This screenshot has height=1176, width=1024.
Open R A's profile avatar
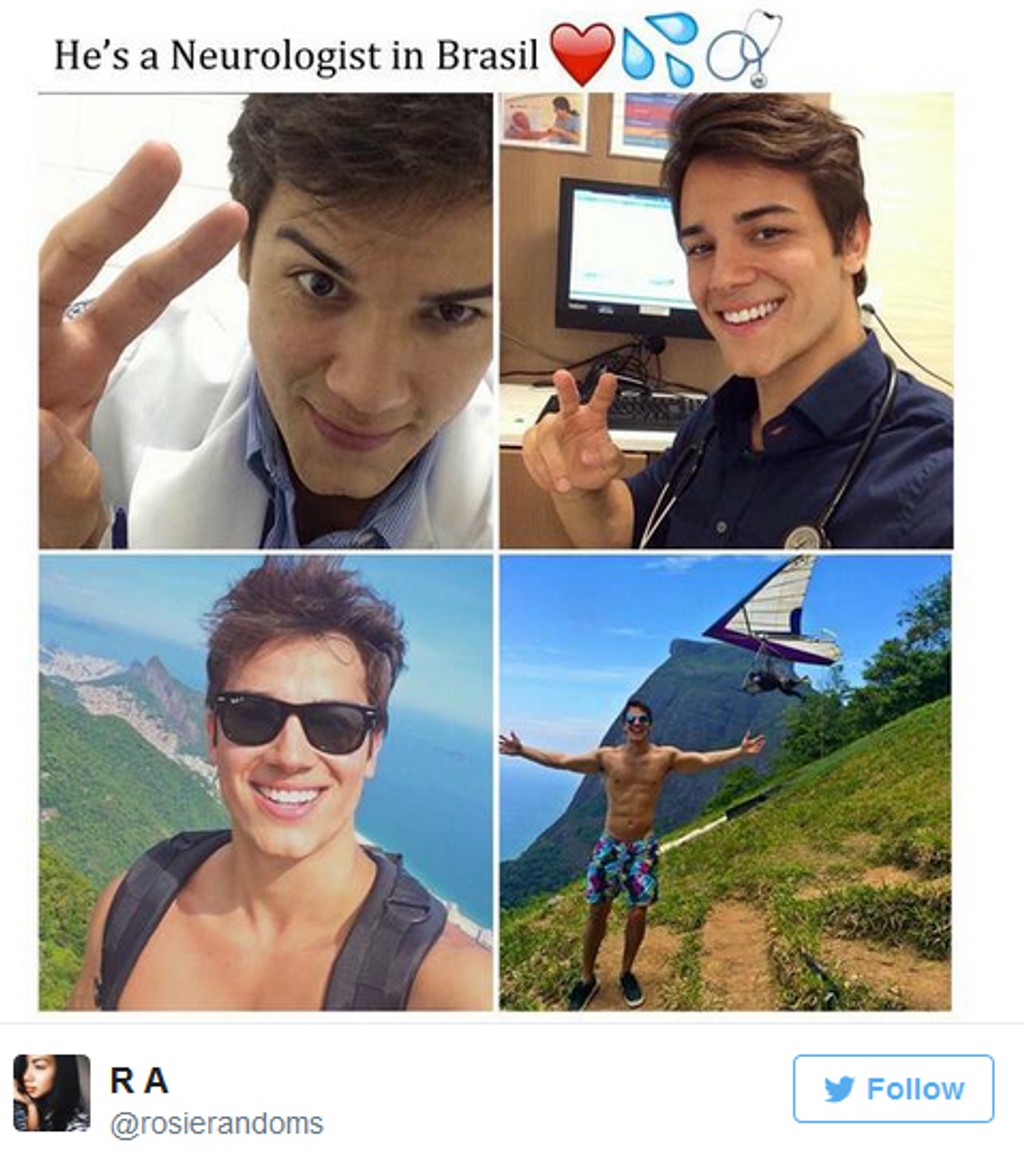click(51, 1093)
